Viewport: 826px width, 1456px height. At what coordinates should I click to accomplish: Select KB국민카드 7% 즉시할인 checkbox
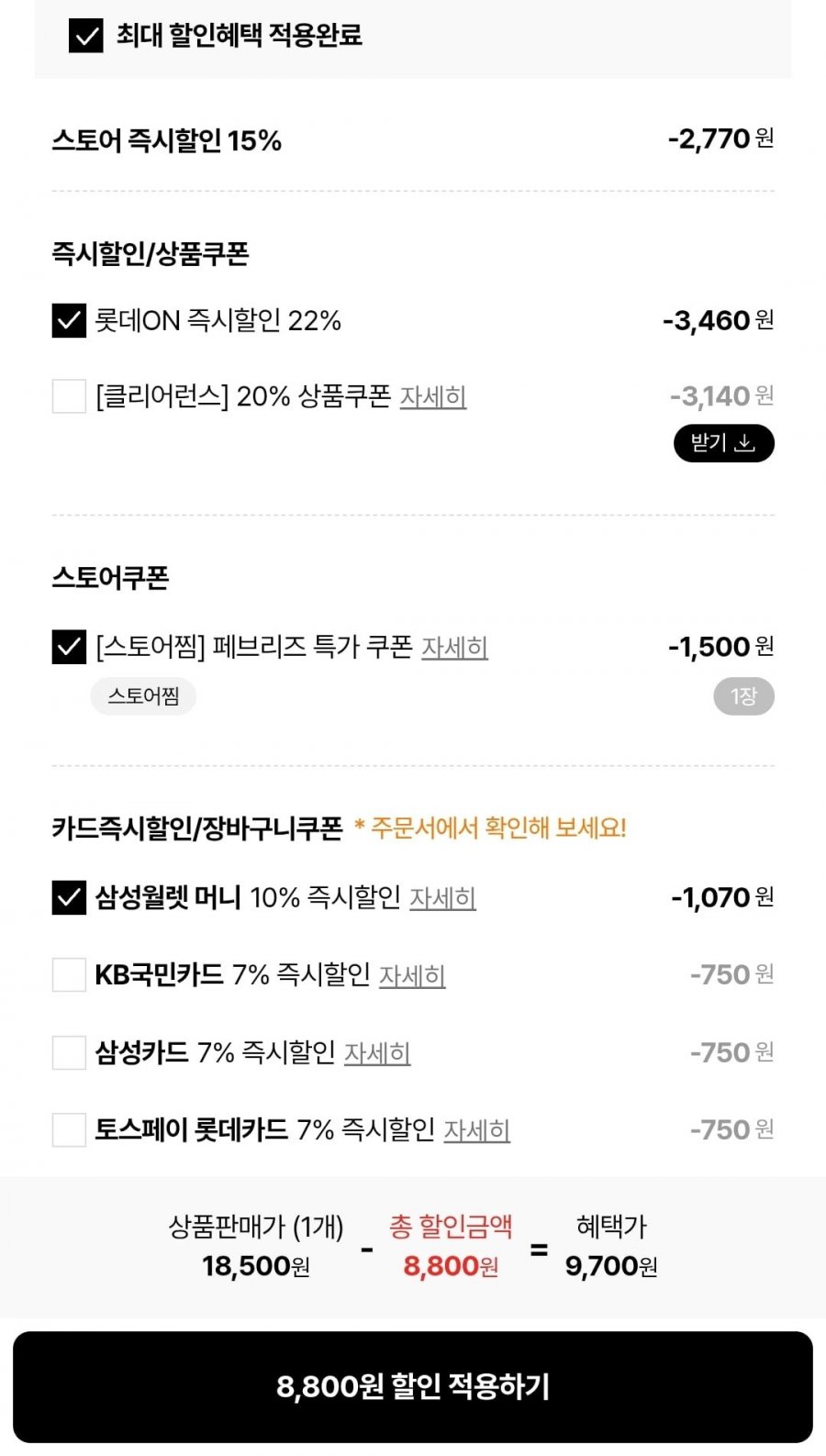tap(69, 974)
